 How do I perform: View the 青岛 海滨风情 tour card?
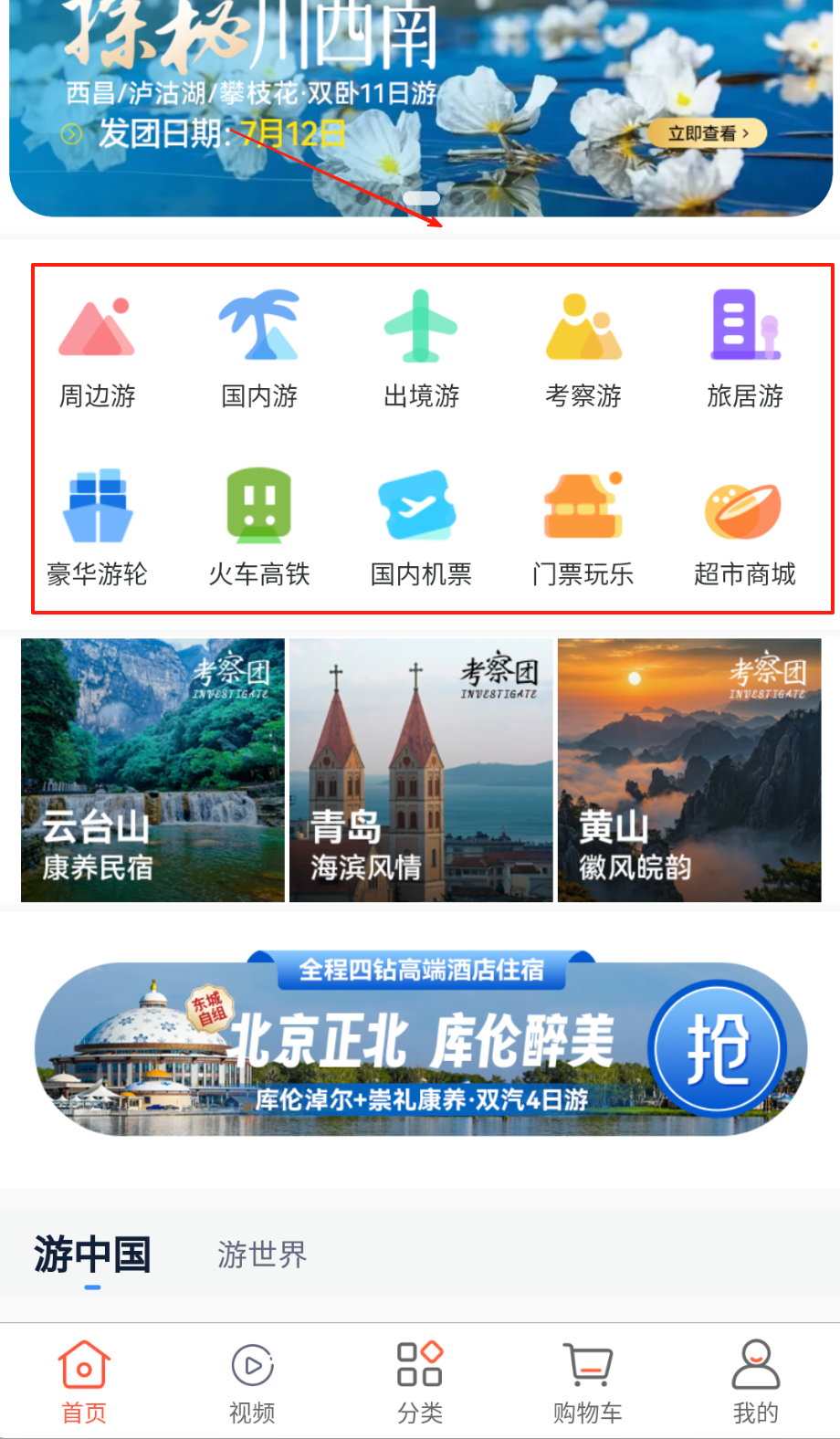[x=421, y=770]
